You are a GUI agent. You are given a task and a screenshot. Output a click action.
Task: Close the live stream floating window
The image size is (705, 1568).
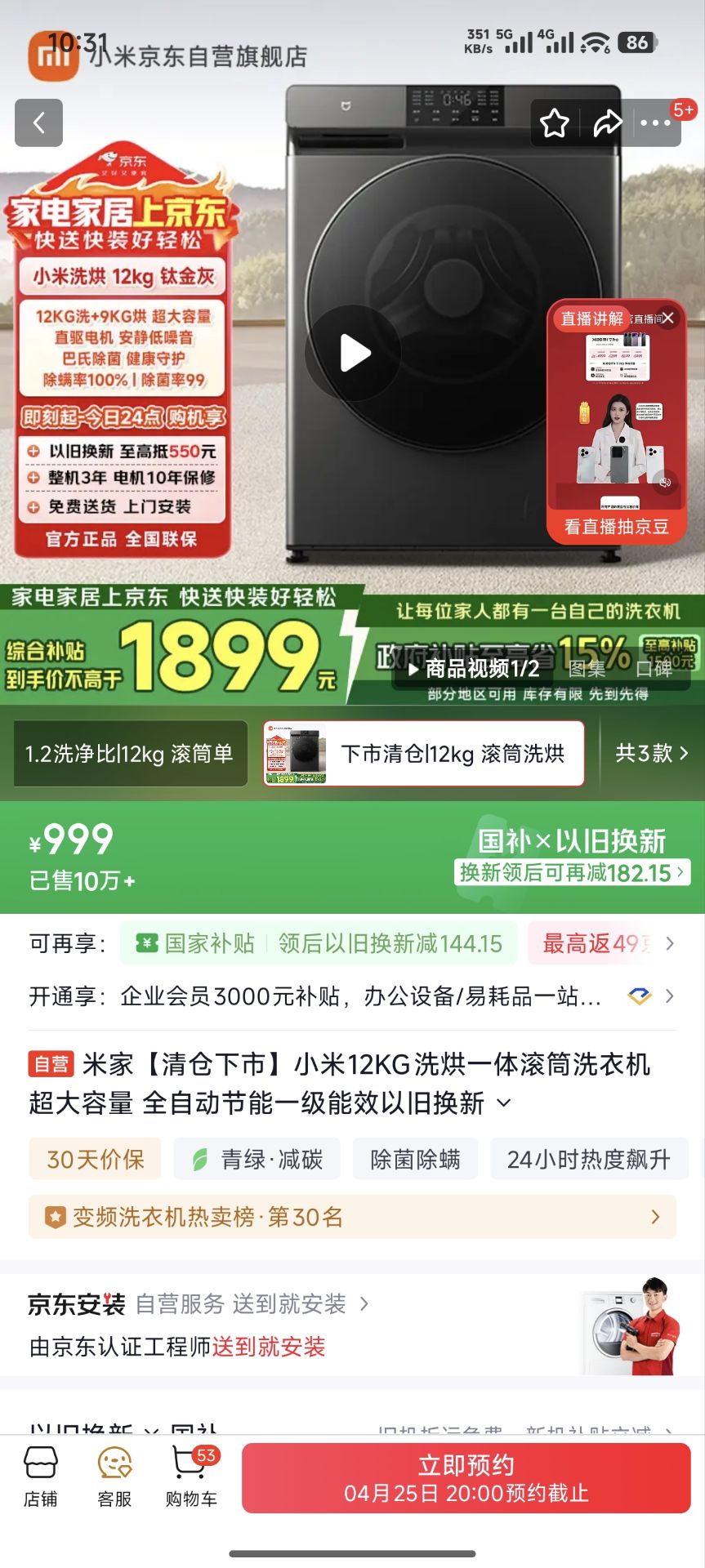pos(668,318)
